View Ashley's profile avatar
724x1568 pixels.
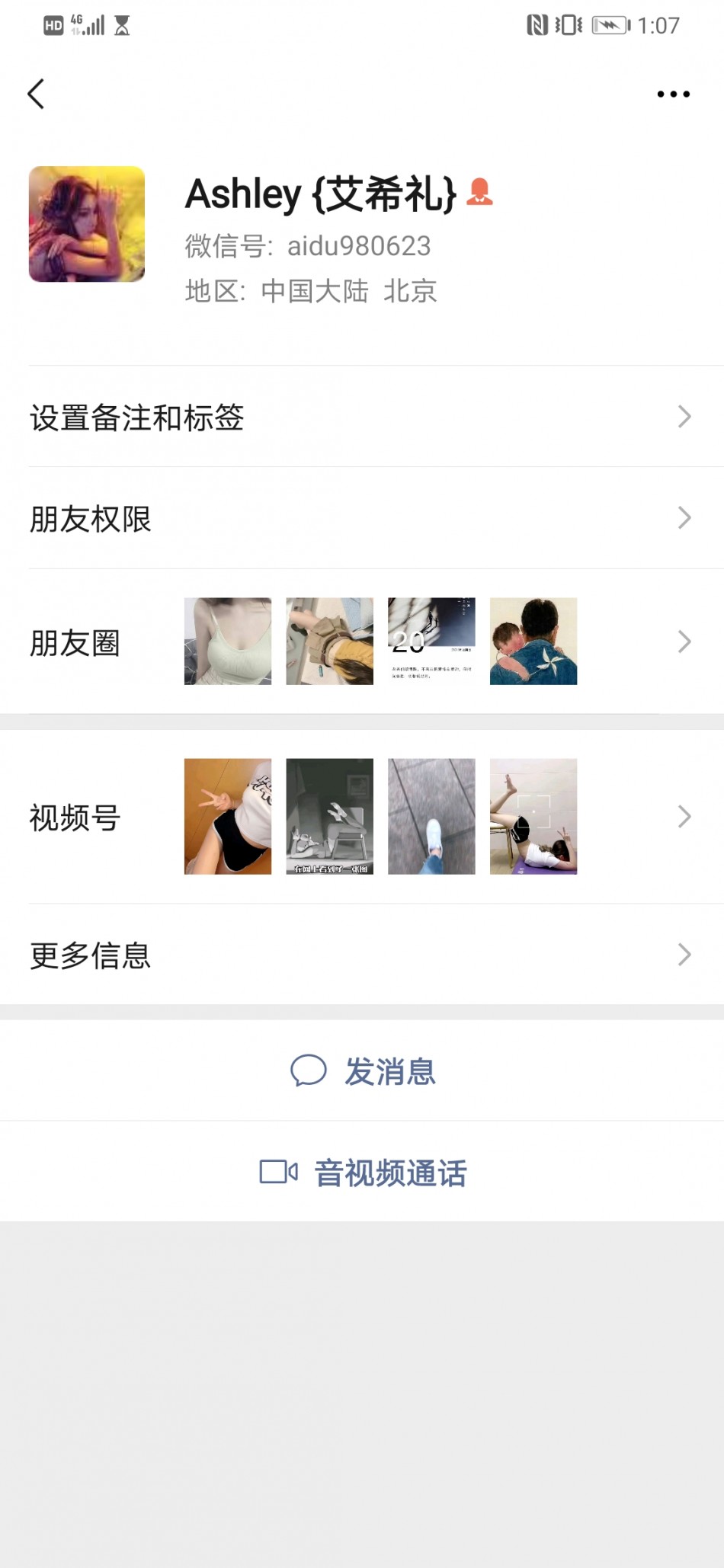(87, 224)
